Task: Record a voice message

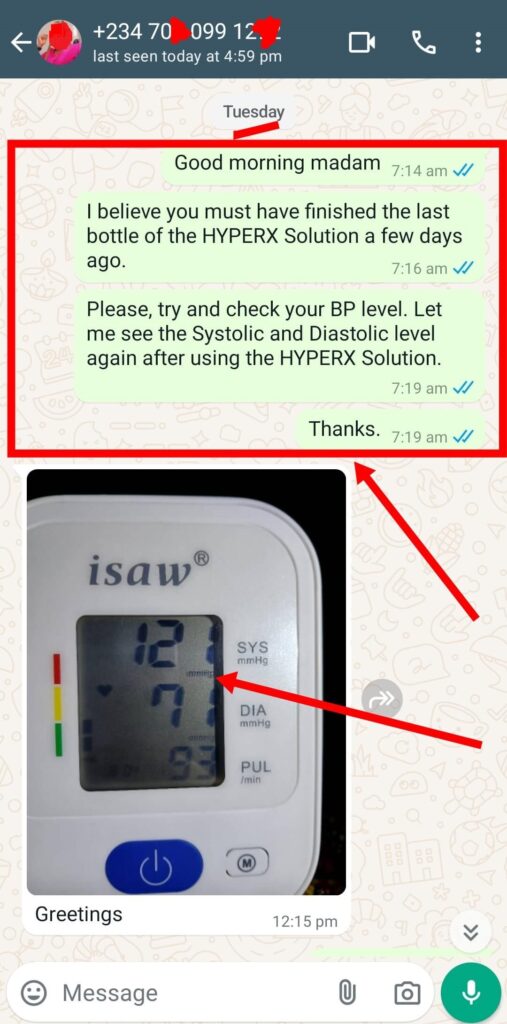Action: (470, 993)
